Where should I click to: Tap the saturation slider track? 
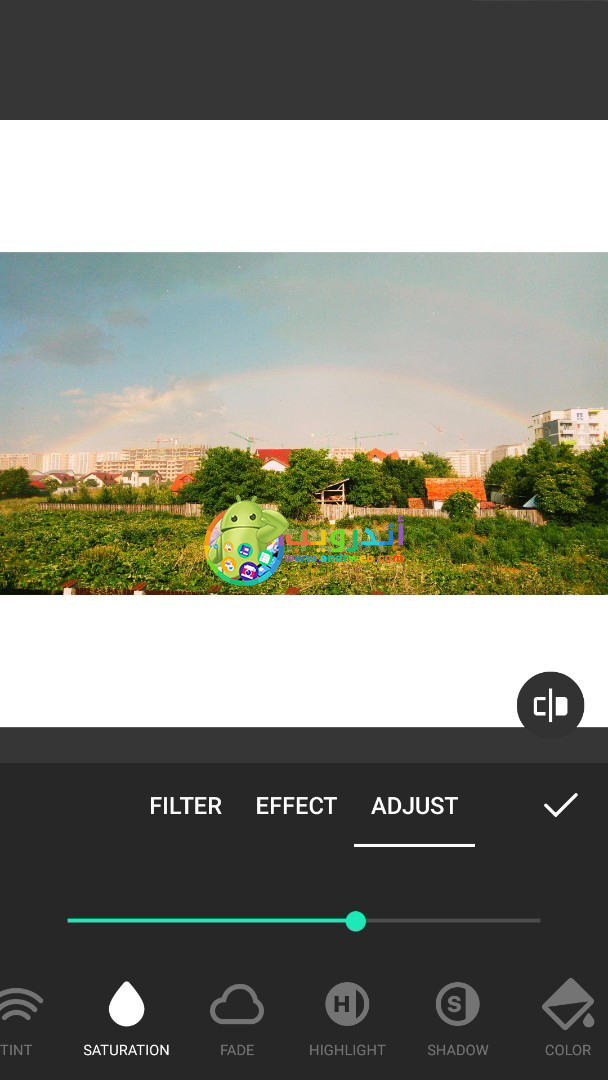tap(450, 921)
